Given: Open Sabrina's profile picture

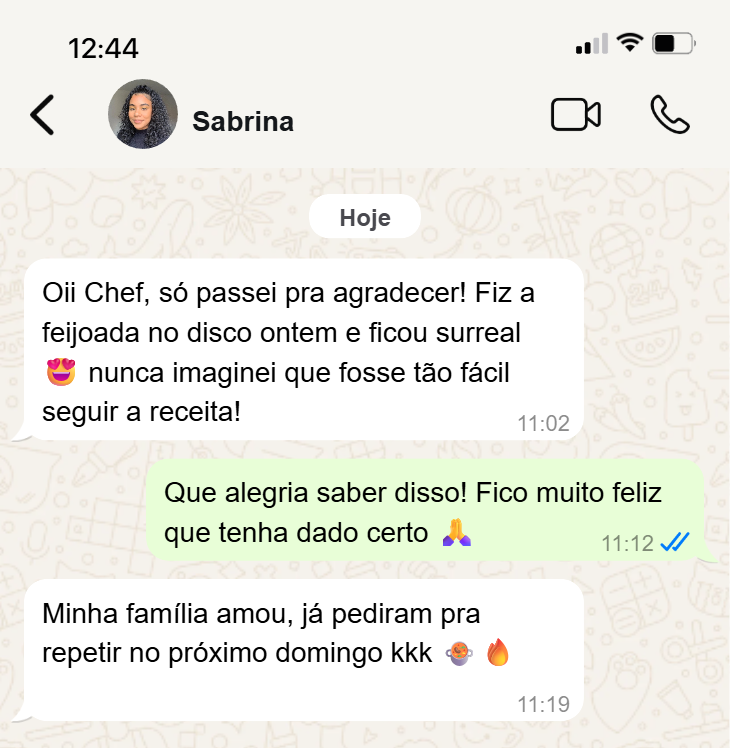Looking at the screenshot, I should [x=142, y=115].
